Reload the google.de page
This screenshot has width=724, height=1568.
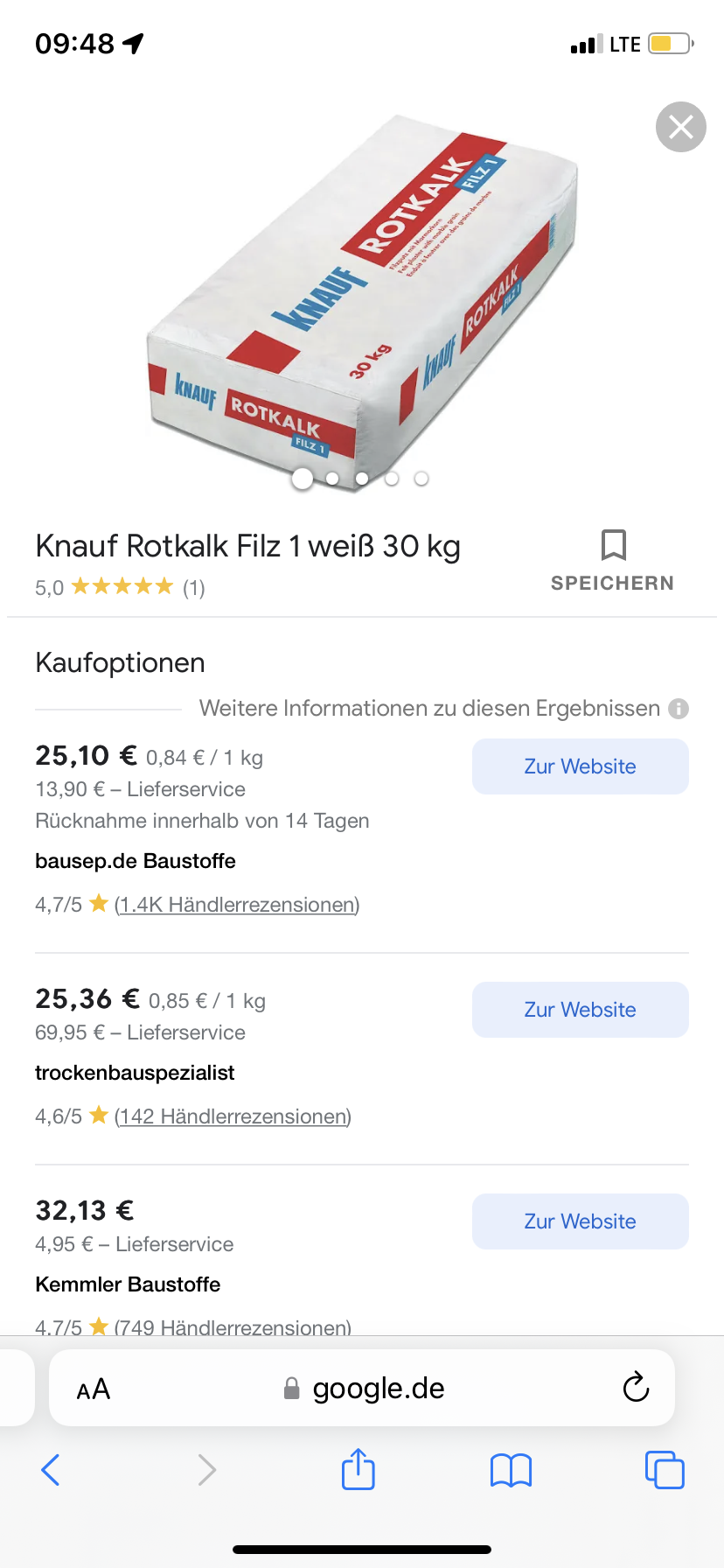coord(636,1387)
